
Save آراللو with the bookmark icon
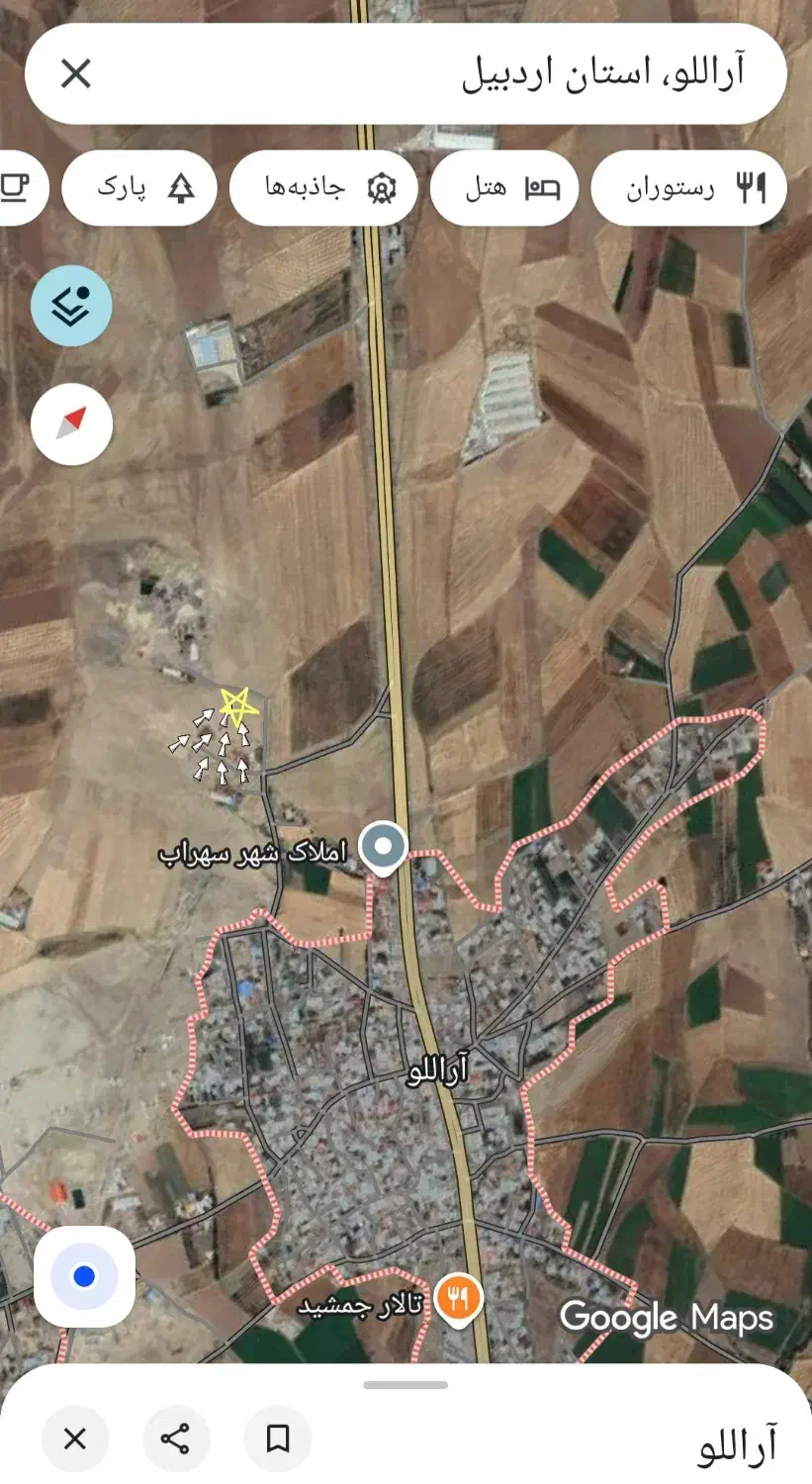coord(278,1438)
